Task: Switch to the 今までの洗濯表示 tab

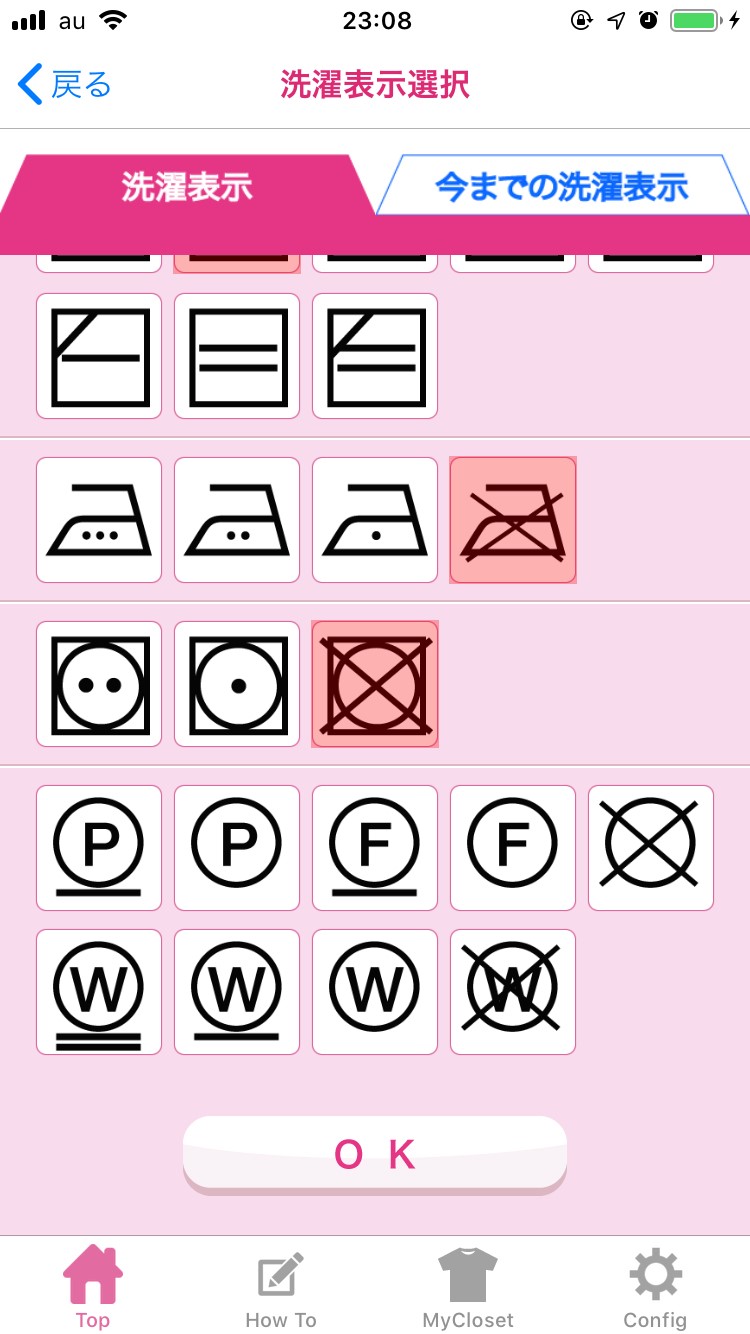Action: [x=560, y=186]
